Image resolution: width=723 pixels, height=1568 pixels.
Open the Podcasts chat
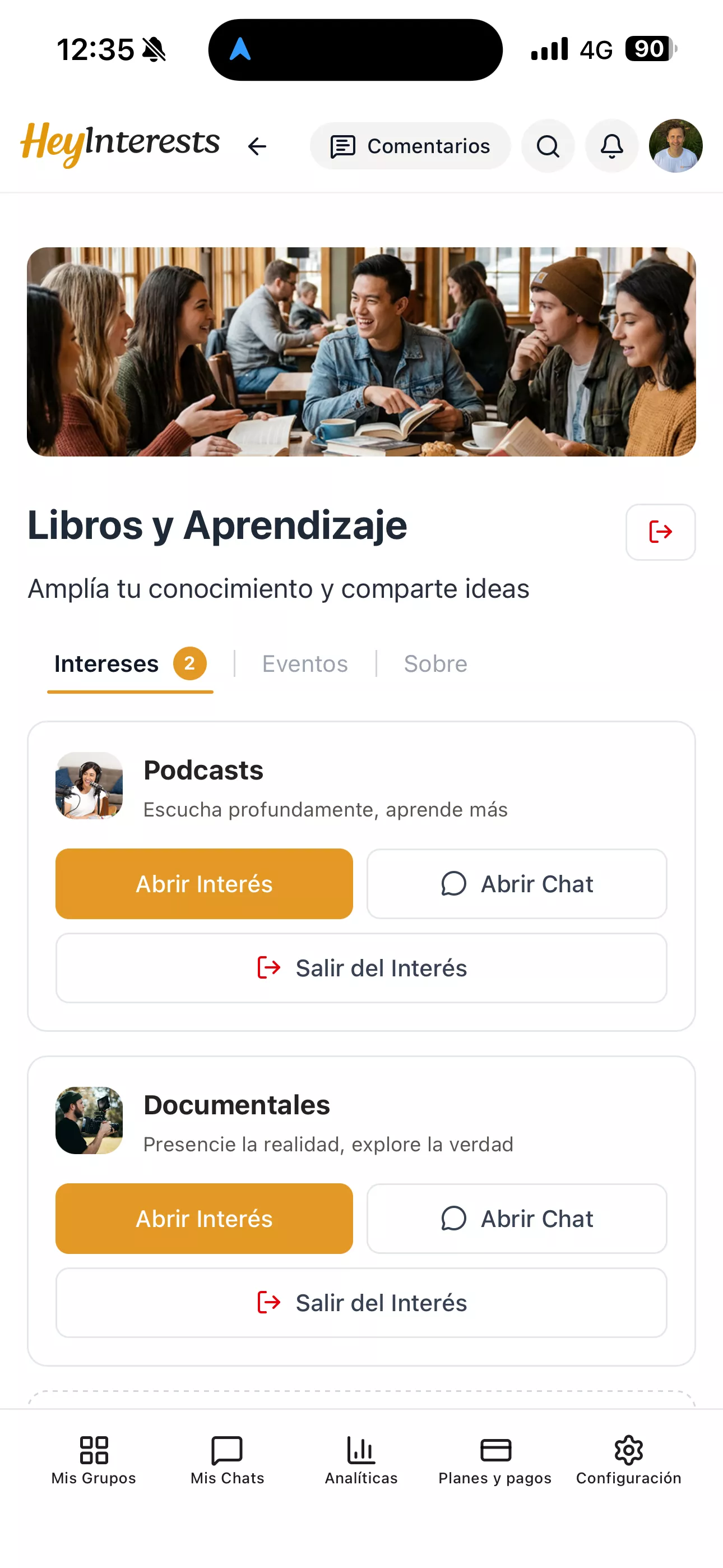[x=517, y=884]
